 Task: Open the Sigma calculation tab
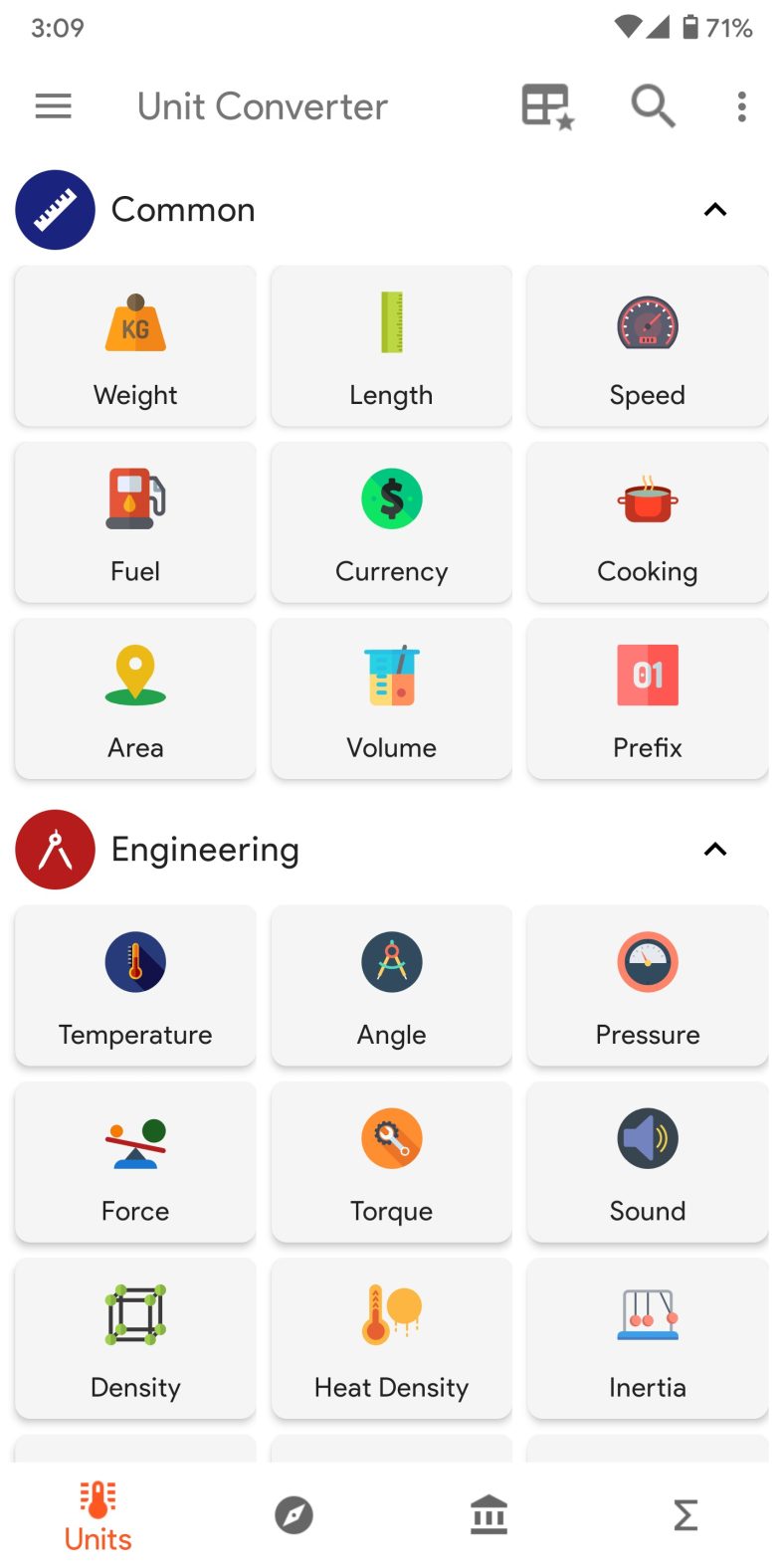pyautogui.click(x=685, y=1515)
